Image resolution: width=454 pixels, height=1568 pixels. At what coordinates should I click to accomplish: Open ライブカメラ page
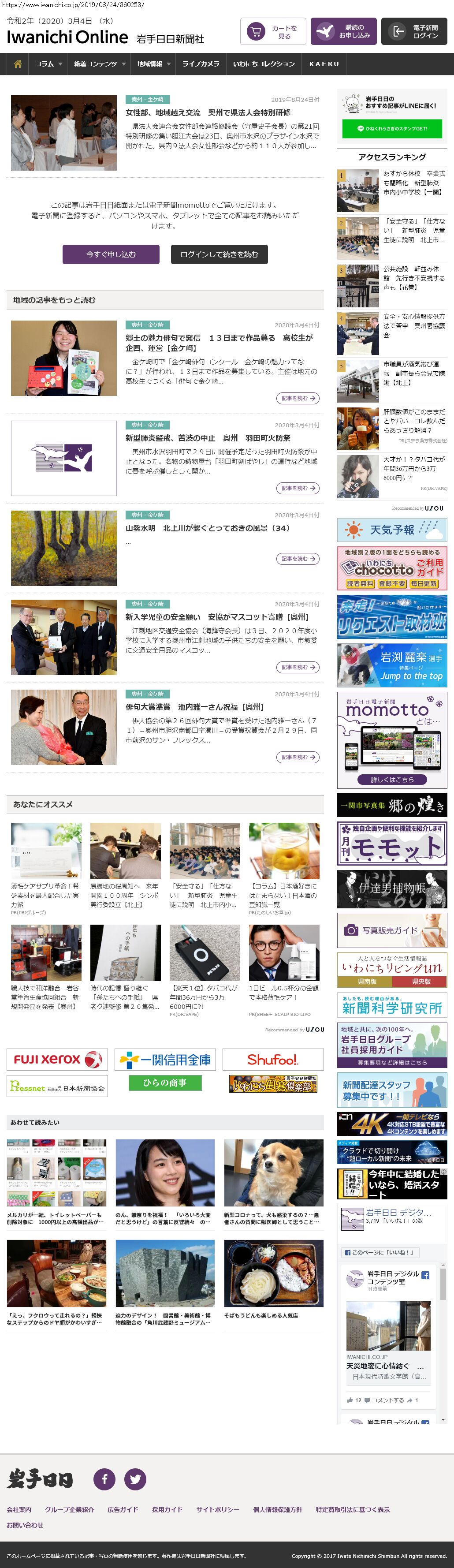coord(201,64)
